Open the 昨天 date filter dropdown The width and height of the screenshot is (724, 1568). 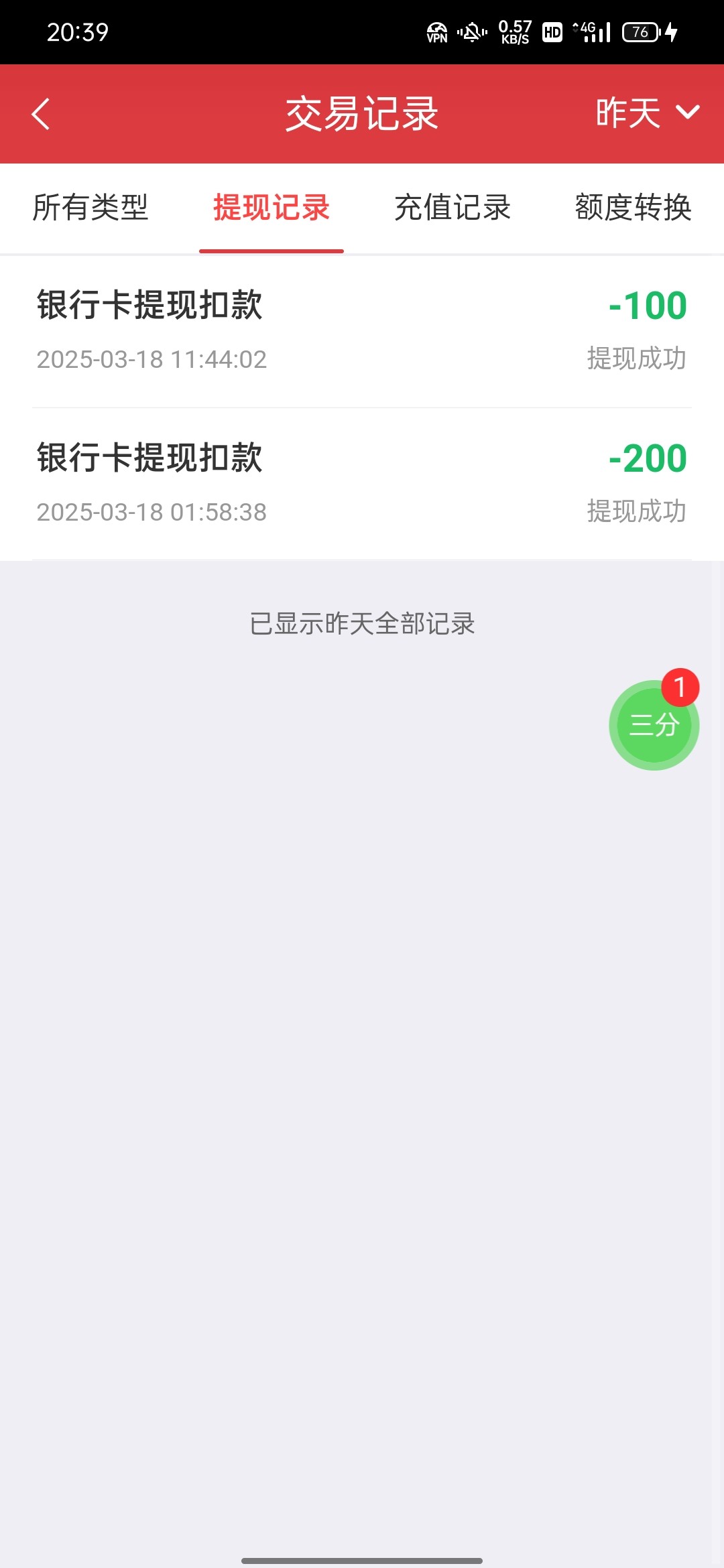pos(648,113)
